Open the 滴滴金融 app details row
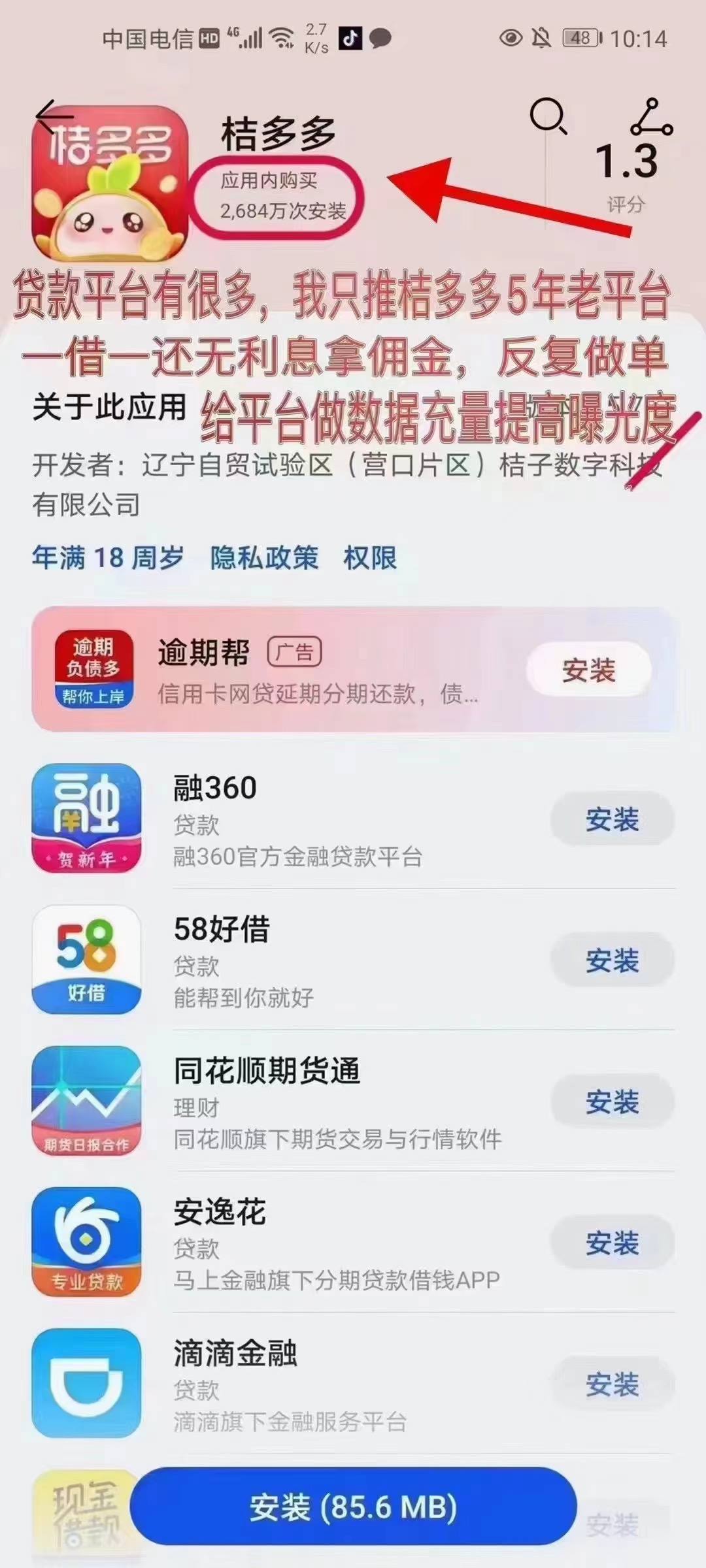The width and height of the screenshot is (706, 1568). click(x=353, y=1384)
